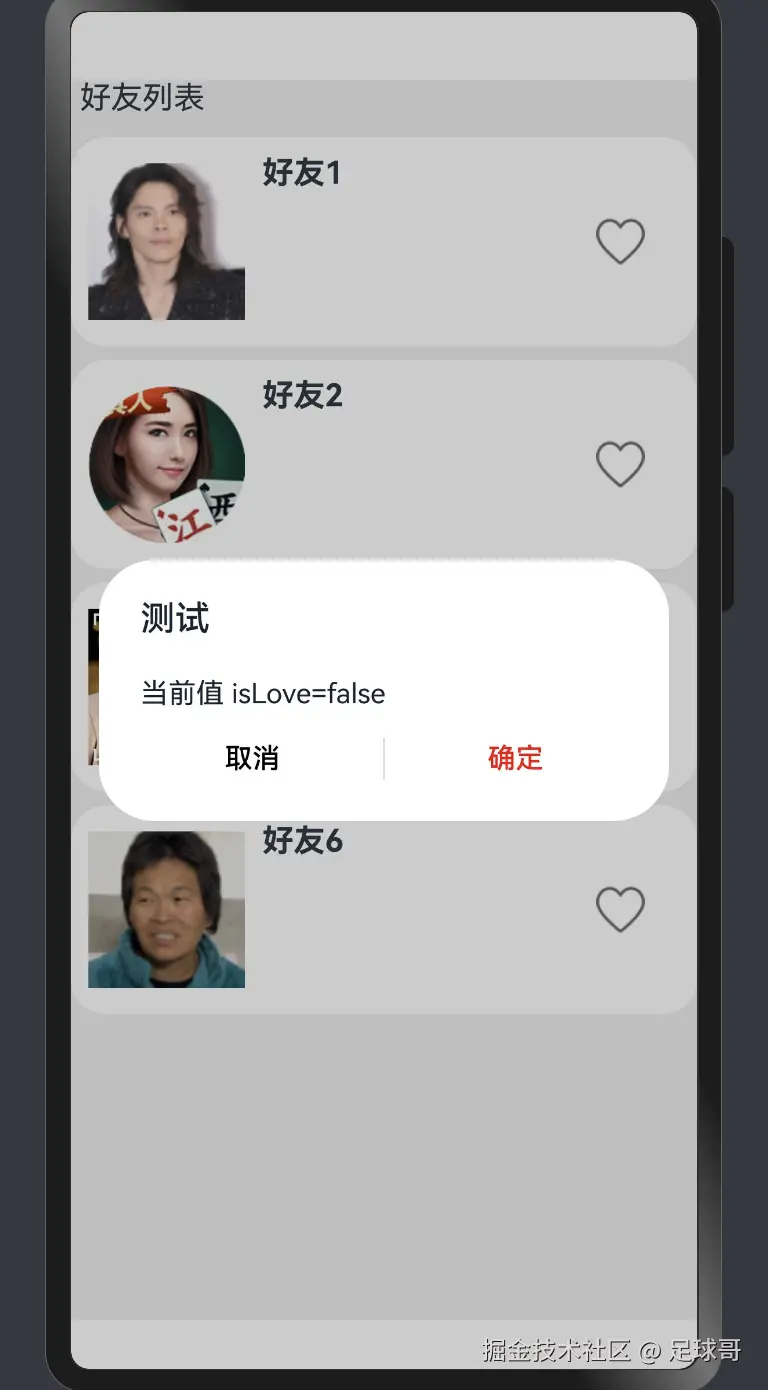The image size is (768, 1390).
Task: Tap 取消 to cancel the dialog
Action: 252,758
